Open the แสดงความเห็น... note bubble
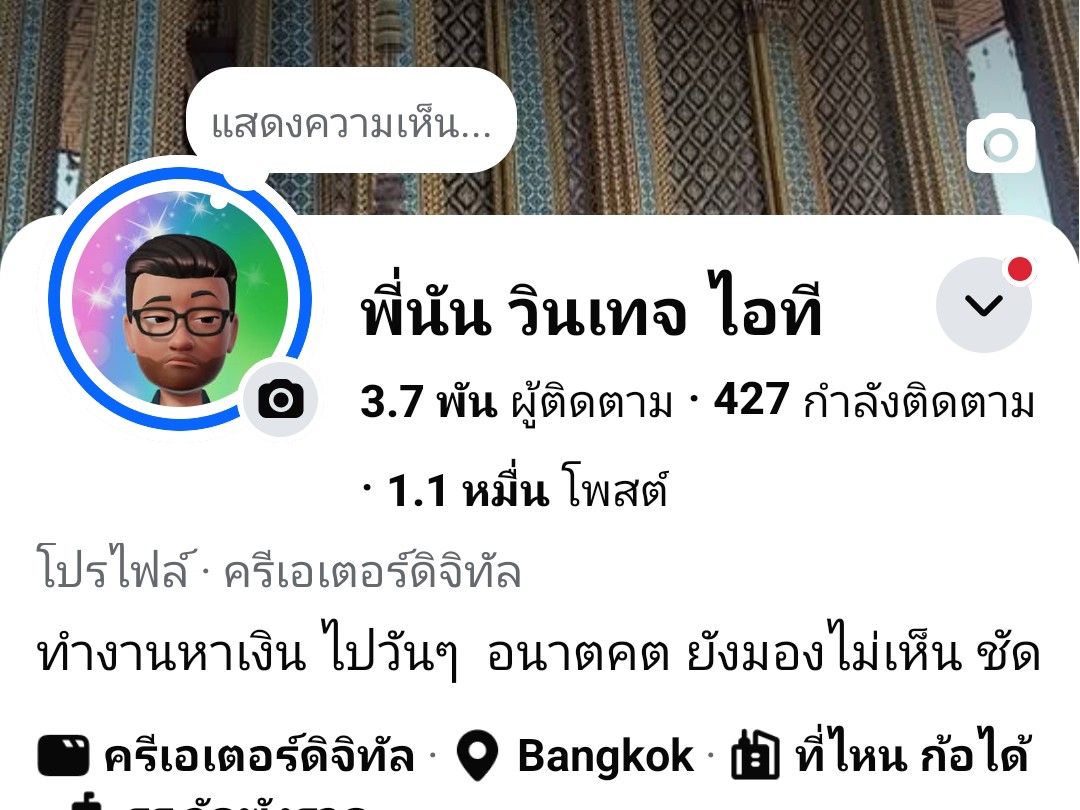Viewport: 1080px width, 810px height. click(350, 126)
